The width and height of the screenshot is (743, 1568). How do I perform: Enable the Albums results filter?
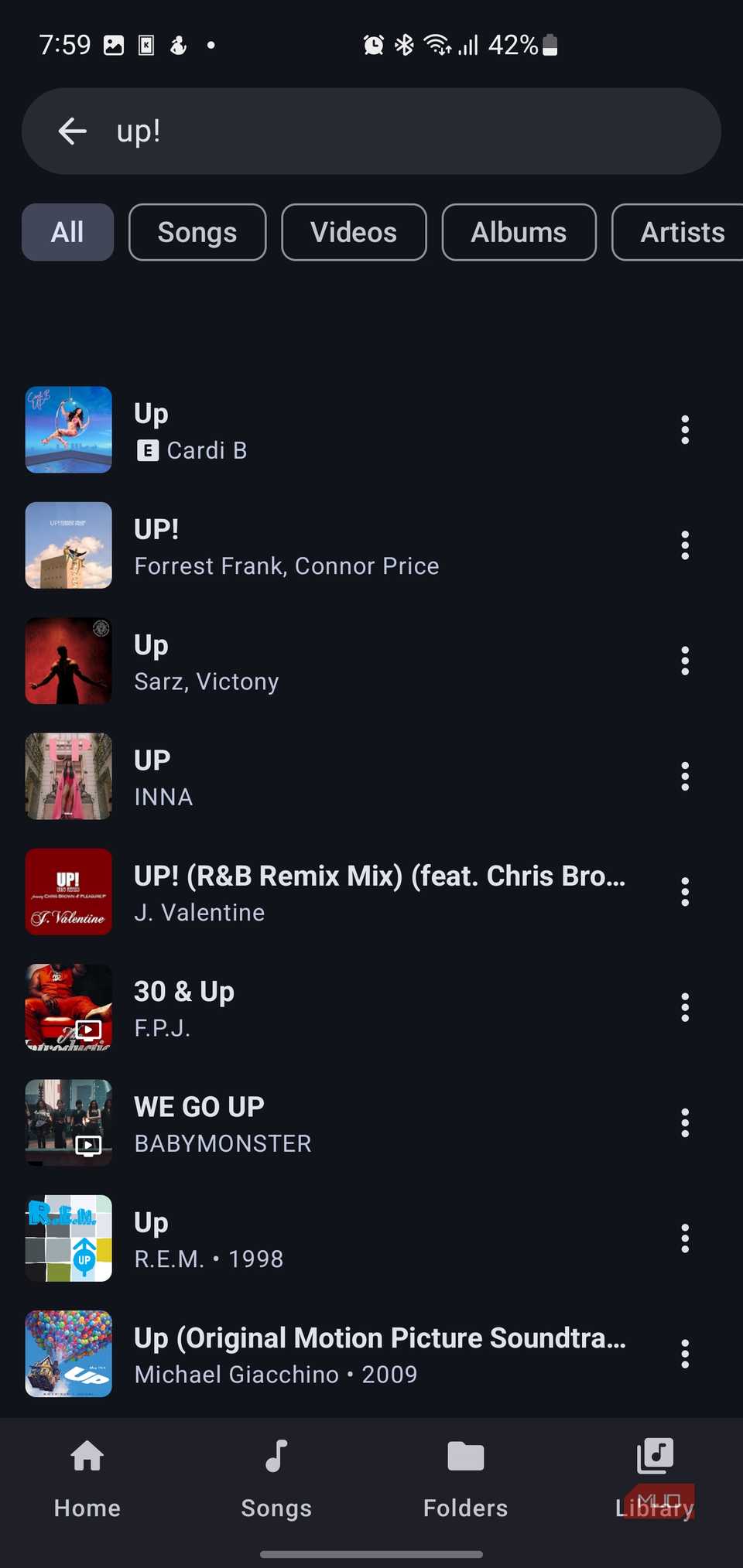pos(519,232)
